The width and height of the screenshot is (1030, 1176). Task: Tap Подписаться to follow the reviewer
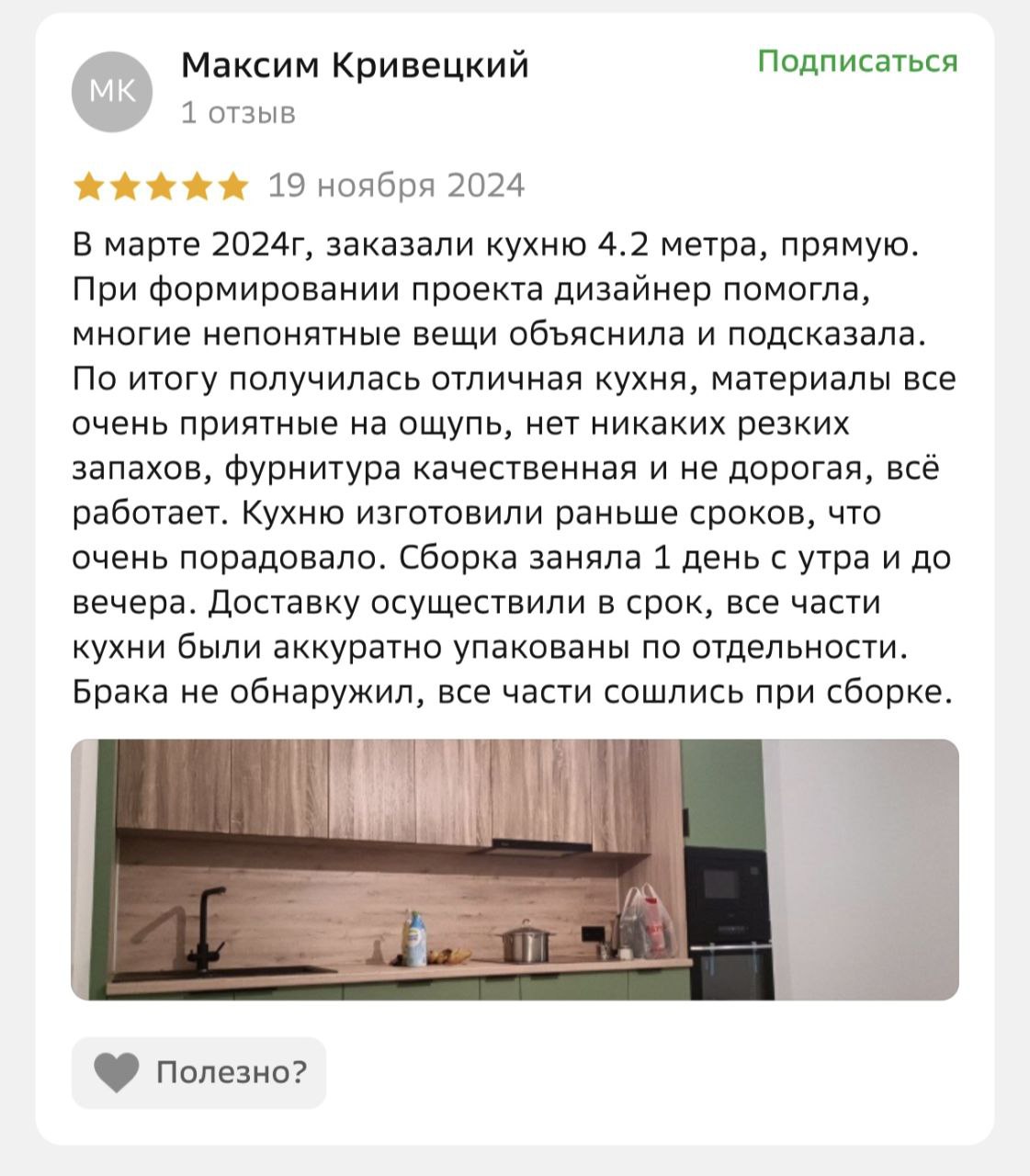[856, 62]
